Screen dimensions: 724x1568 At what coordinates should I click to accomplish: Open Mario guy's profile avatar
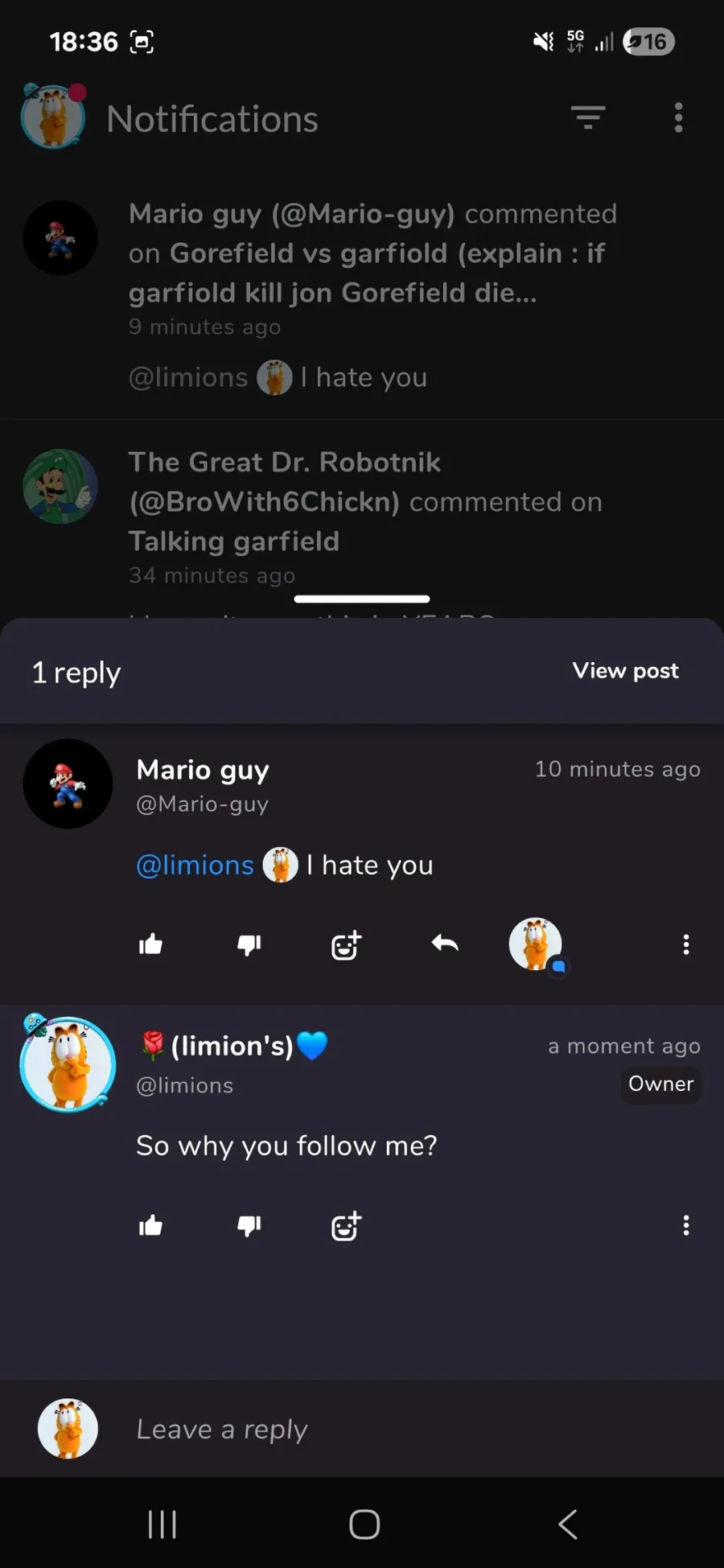coord(68,784)
